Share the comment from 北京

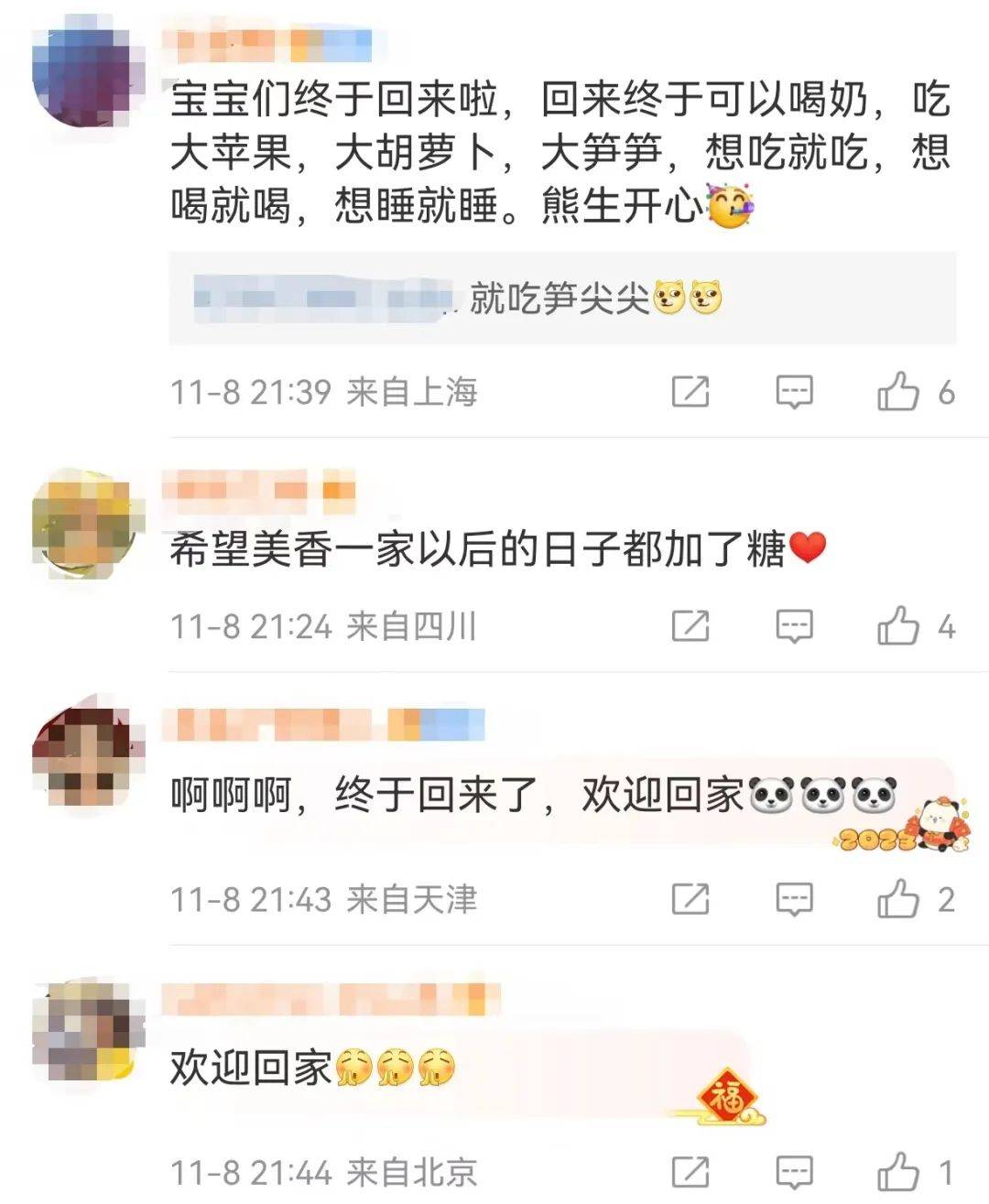(x=690, y=1171)
